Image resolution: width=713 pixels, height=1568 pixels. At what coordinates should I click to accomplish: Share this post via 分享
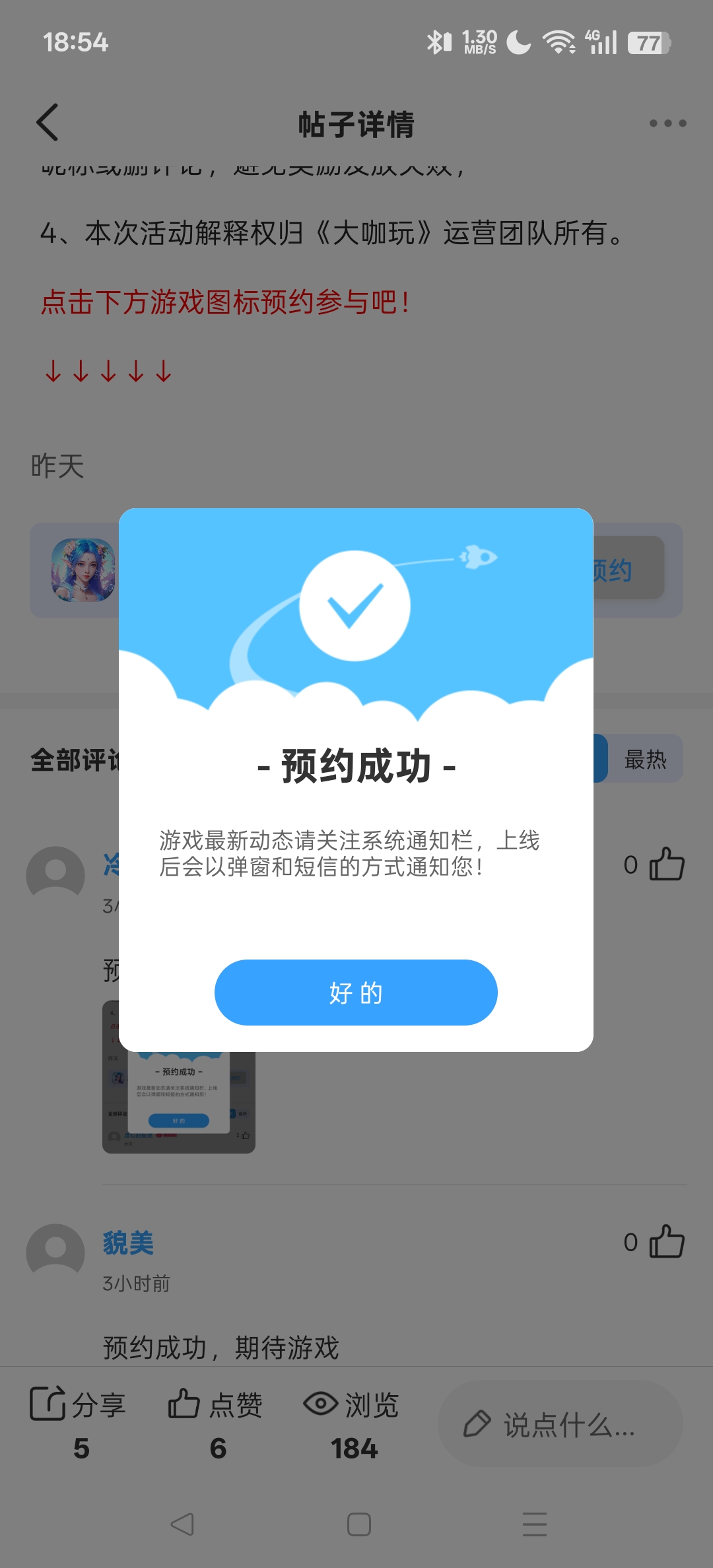pos(78,1420)
